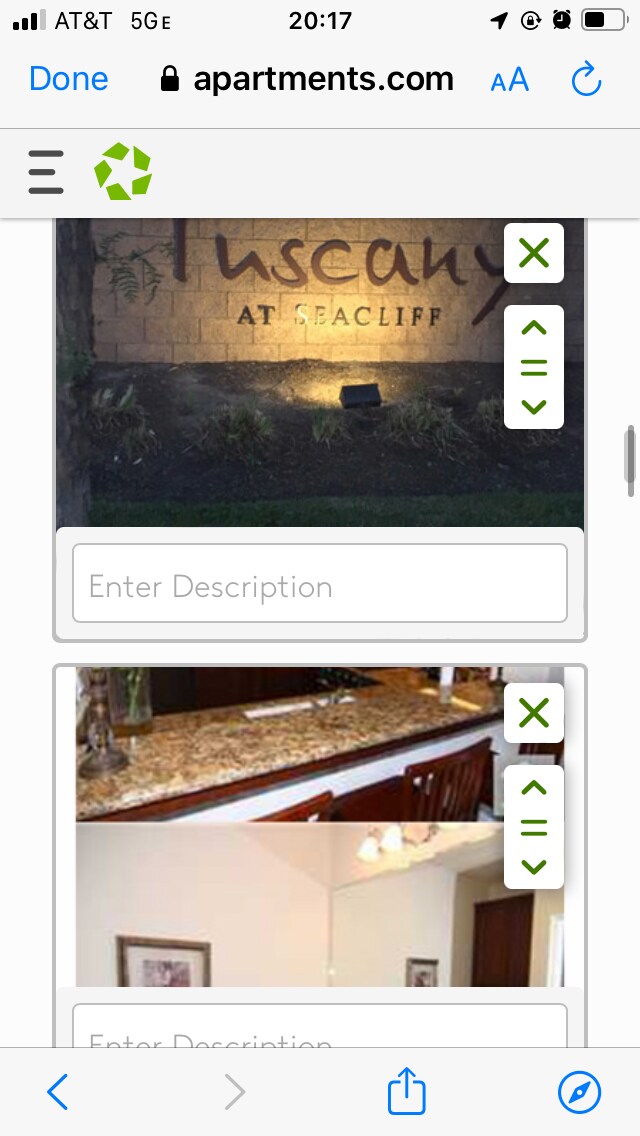Open the hamburger menu
Viewport: 640px width, 1136px height.
pos(46,172)
